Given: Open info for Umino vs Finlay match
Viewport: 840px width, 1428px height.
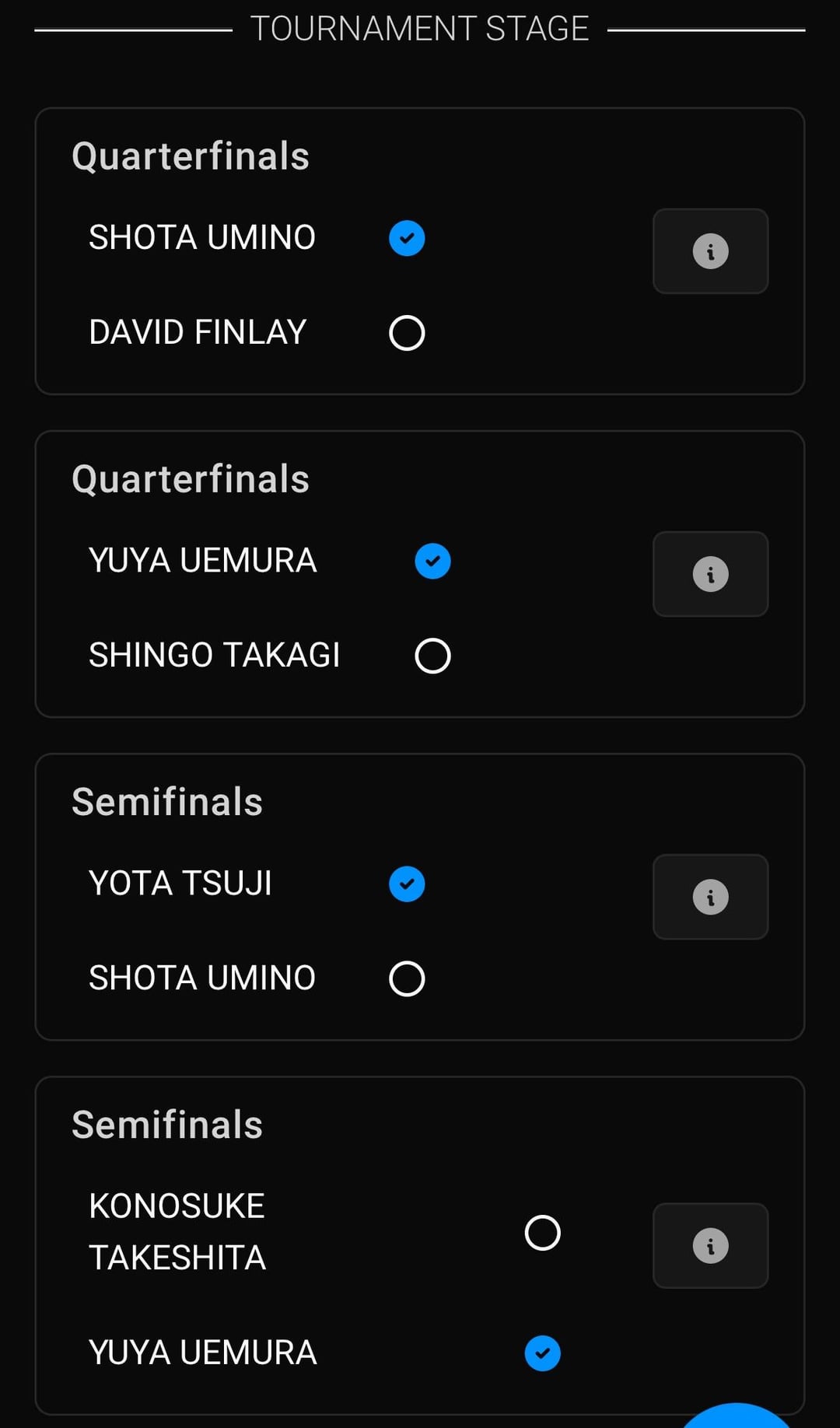Looking at the screenshot, I should coord(710,251).
